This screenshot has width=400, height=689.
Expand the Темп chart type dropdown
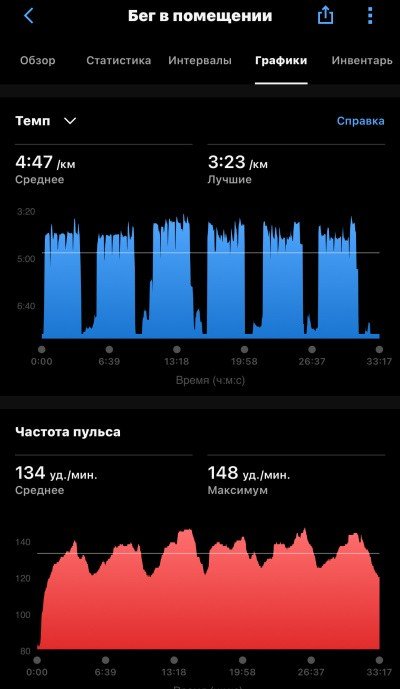(x=46, y=121)
